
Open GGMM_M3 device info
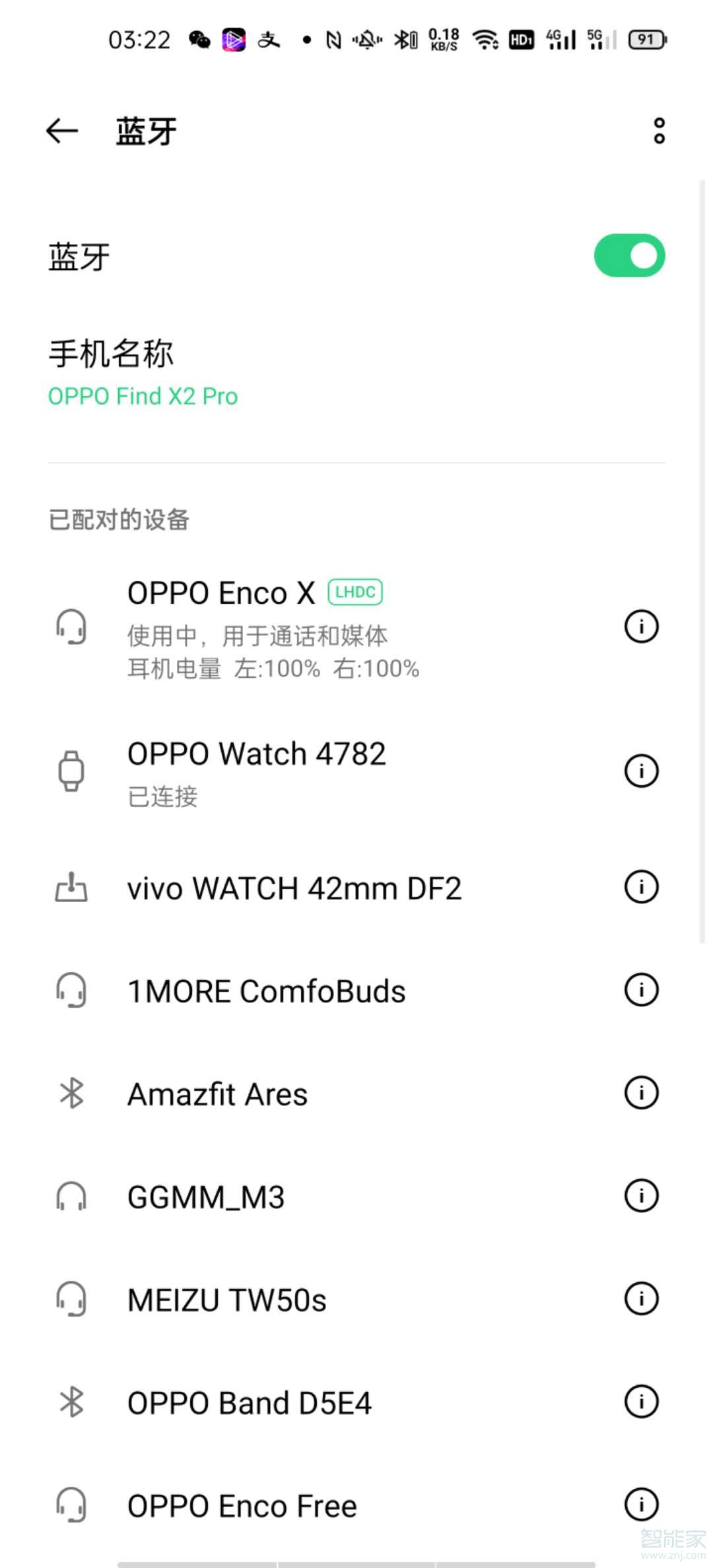[x=641, y=1195]
